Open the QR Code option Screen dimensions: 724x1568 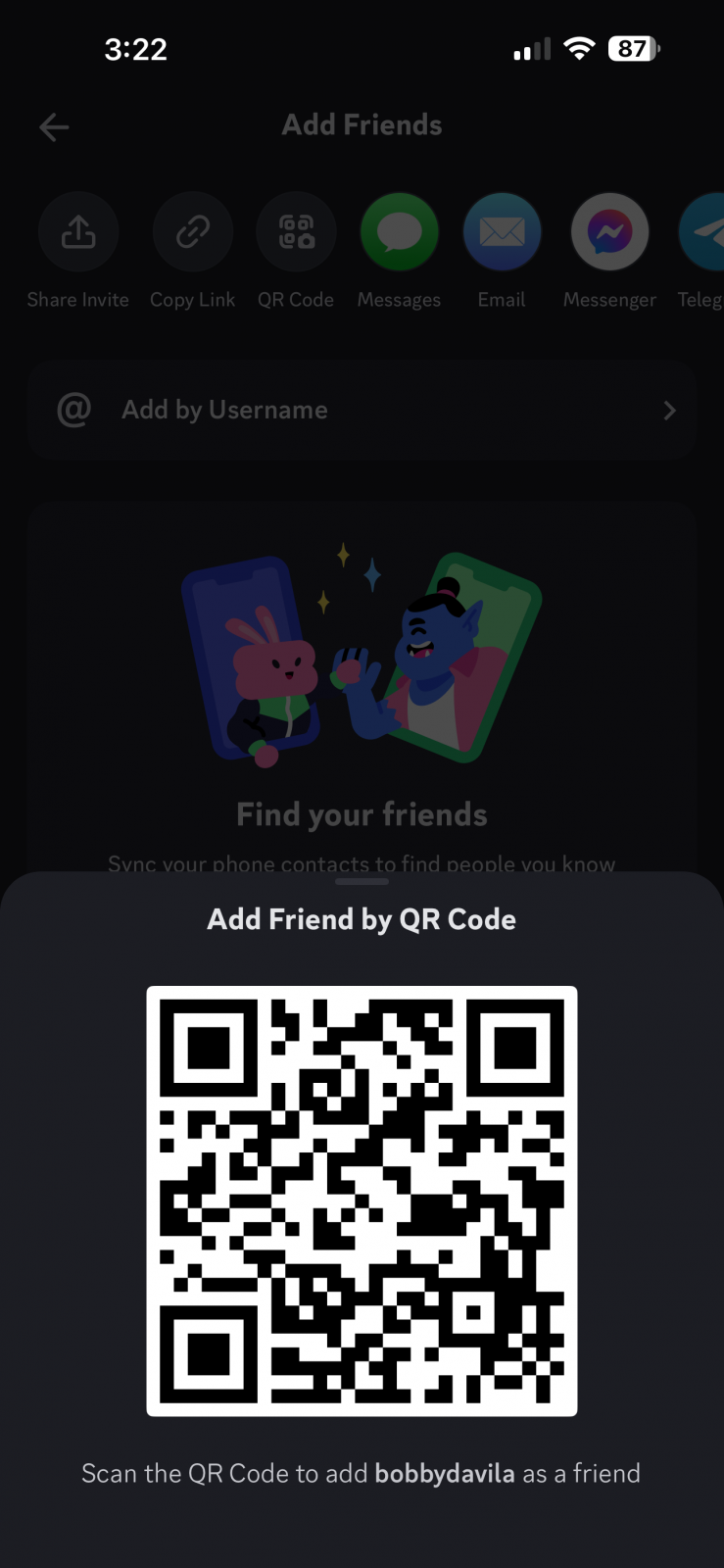tap(296, 233)
